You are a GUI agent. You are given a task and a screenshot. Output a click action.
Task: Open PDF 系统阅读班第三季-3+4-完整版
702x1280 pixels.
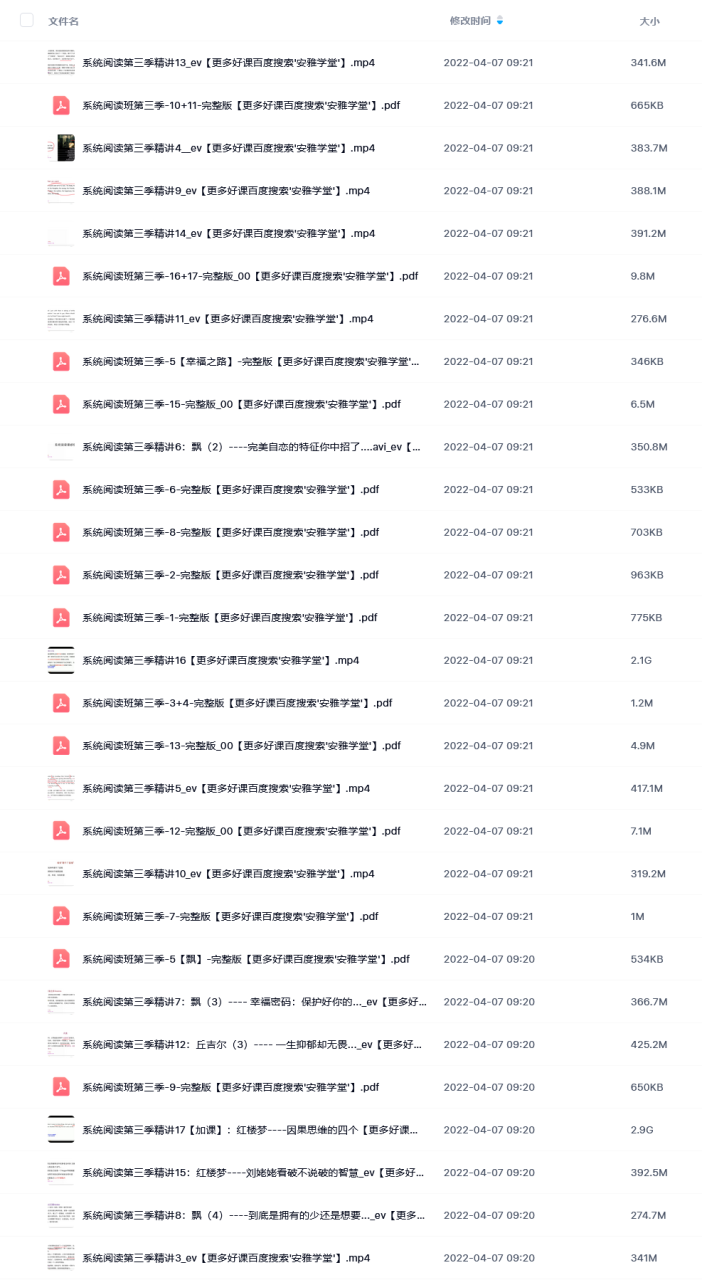click(238, 703)
